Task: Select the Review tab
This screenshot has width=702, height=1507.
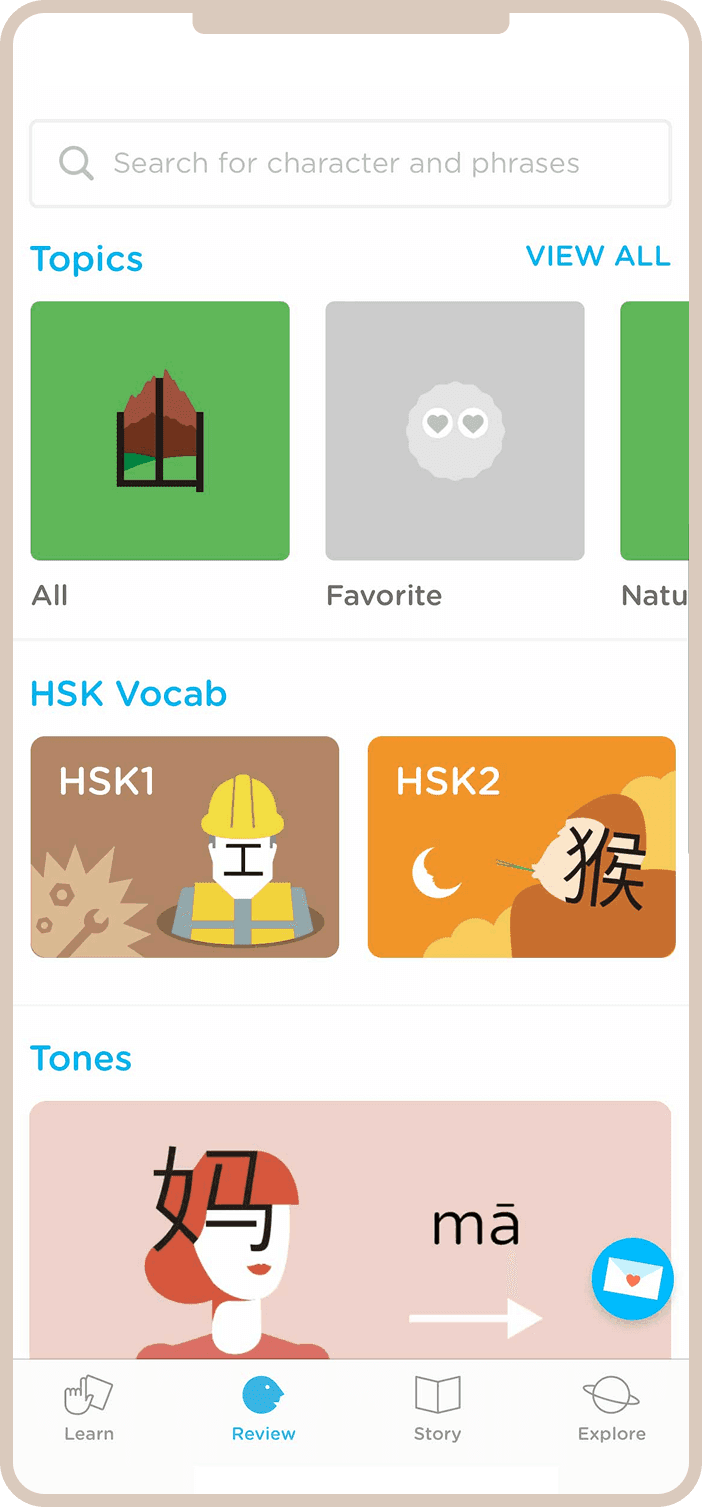Action: (263, 1408)
